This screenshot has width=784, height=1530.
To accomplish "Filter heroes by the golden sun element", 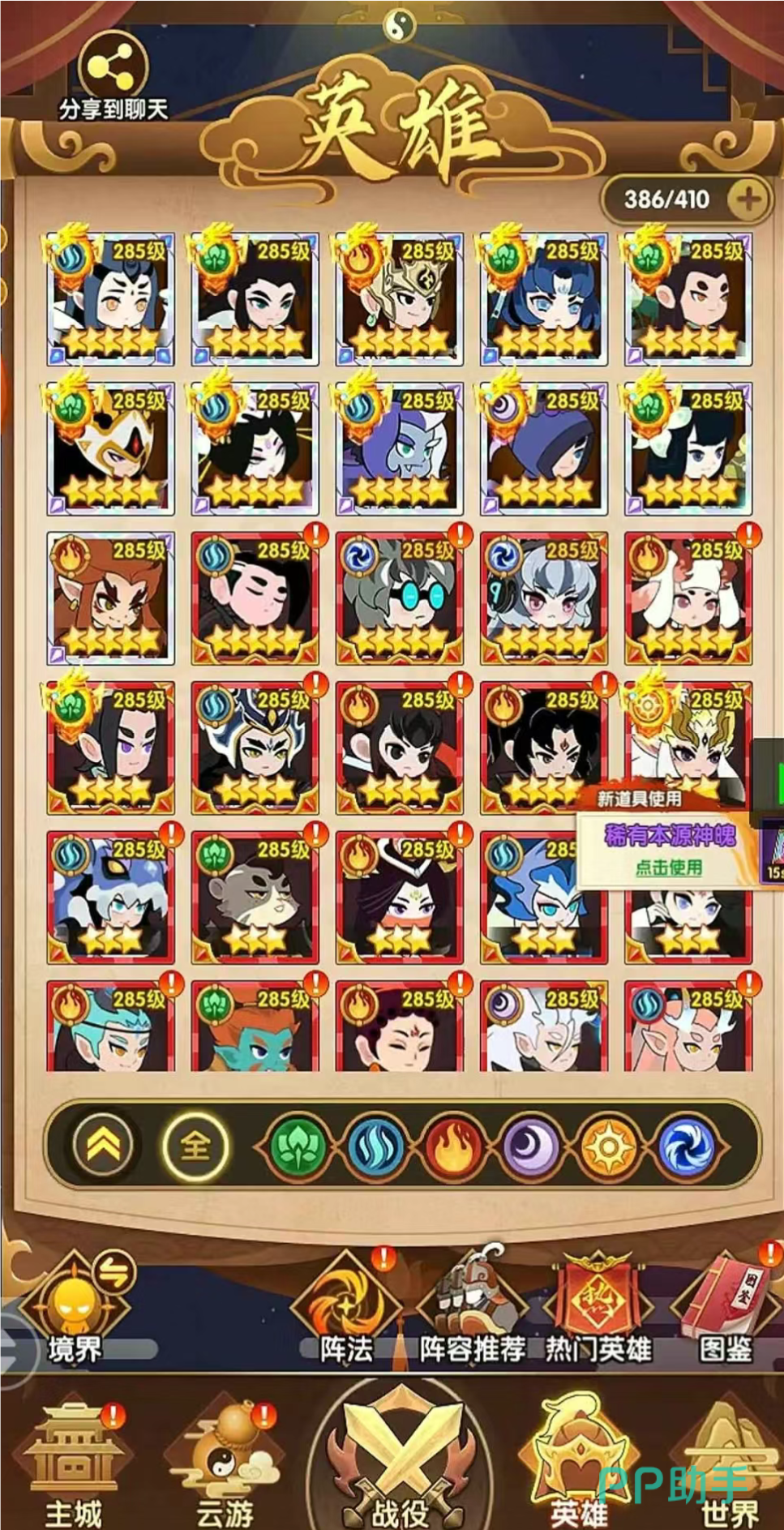I will tap(607, 1147).
